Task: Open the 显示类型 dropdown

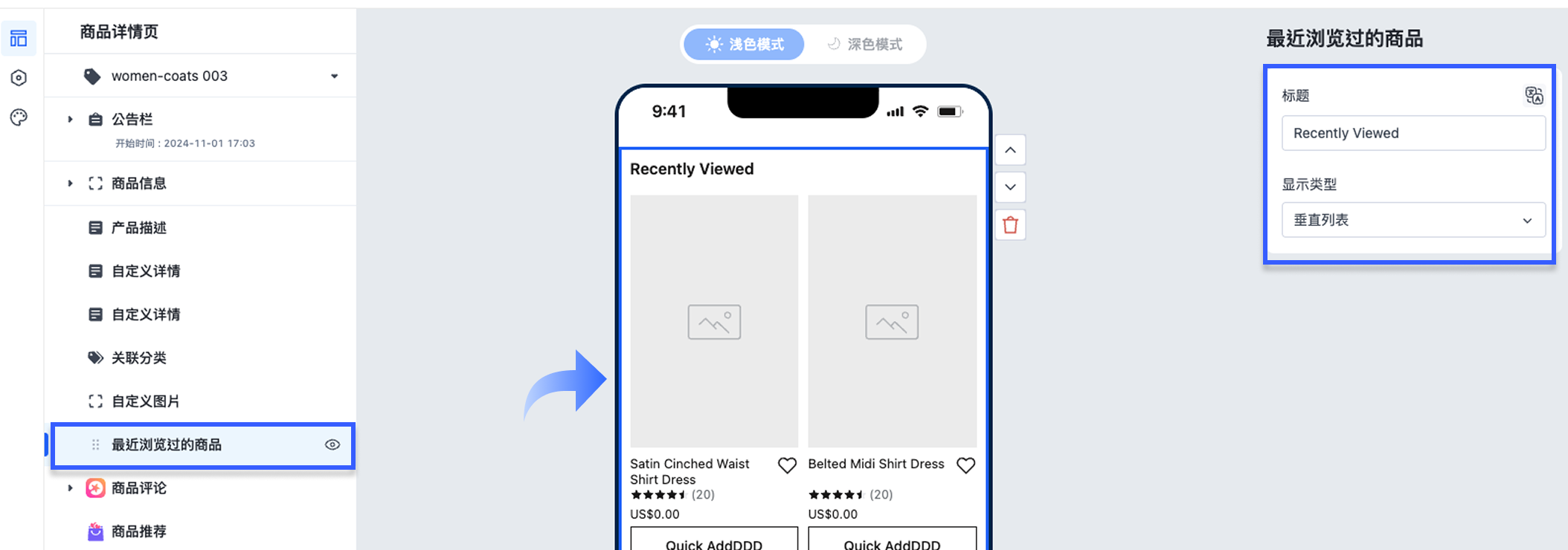Action: point(1413,220)
